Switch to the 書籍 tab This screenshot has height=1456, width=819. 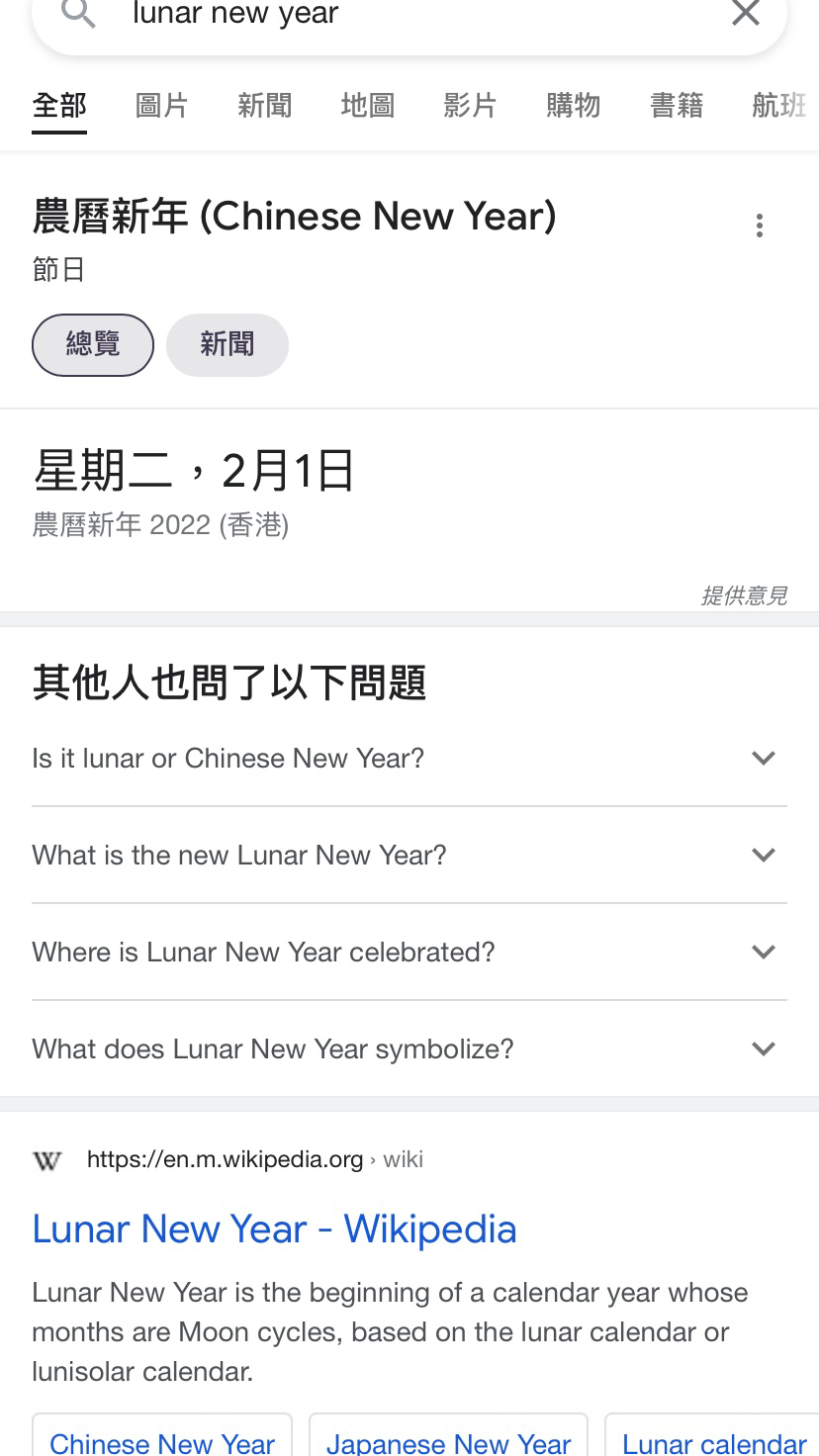[676, 105]
